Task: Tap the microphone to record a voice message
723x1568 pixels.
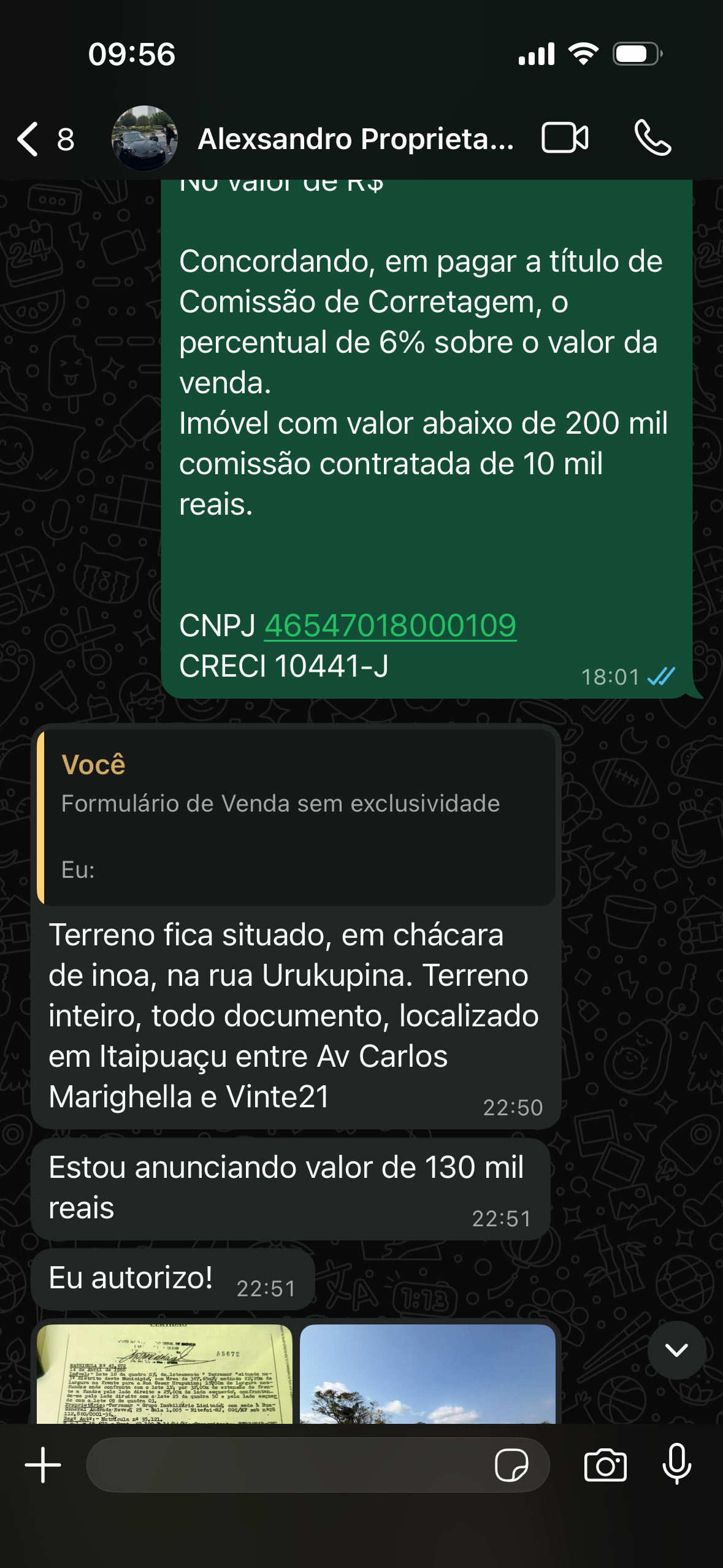Action: [x=677, y=1465]
